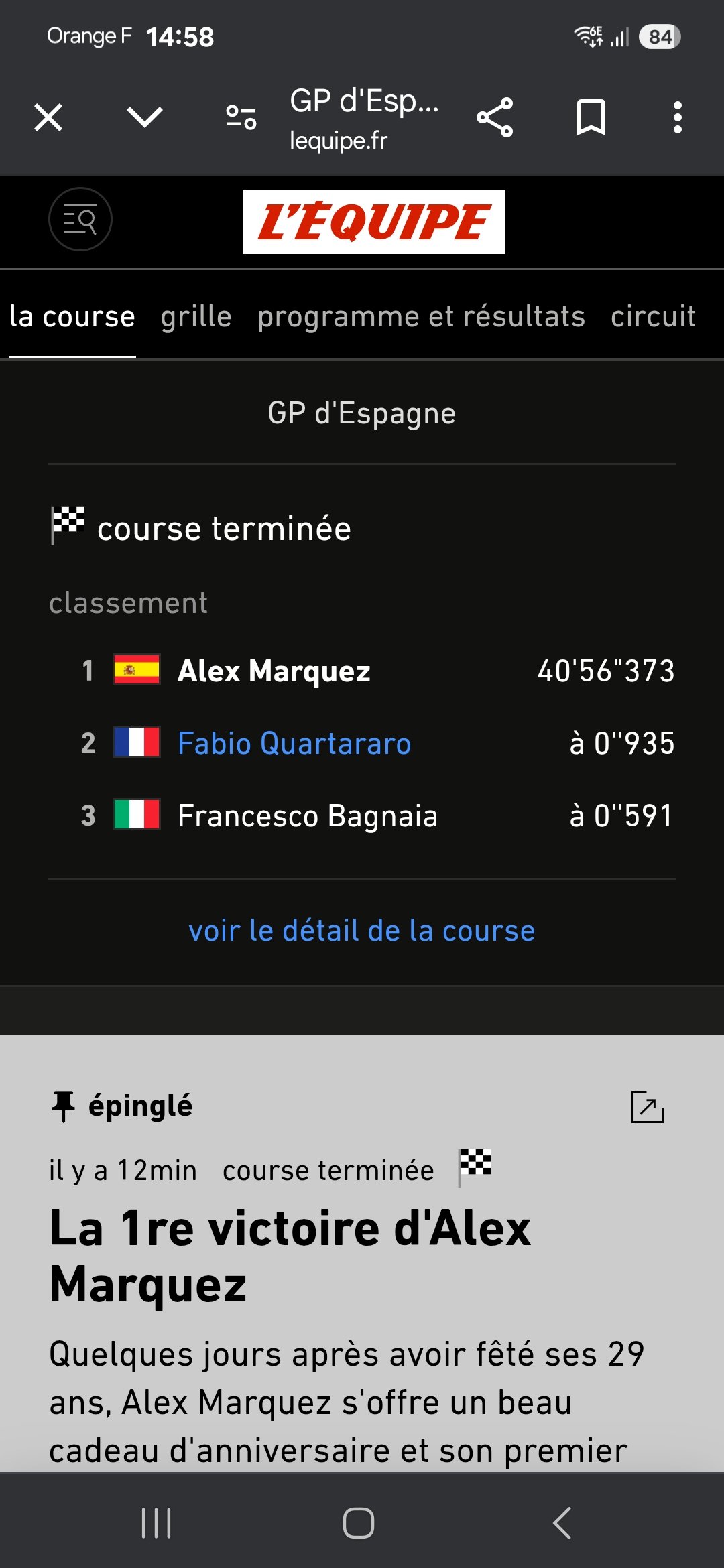This screenshot has width=724, height=1568.
Task: Collapse the page with the down chevron
Action: coord(143,115)
